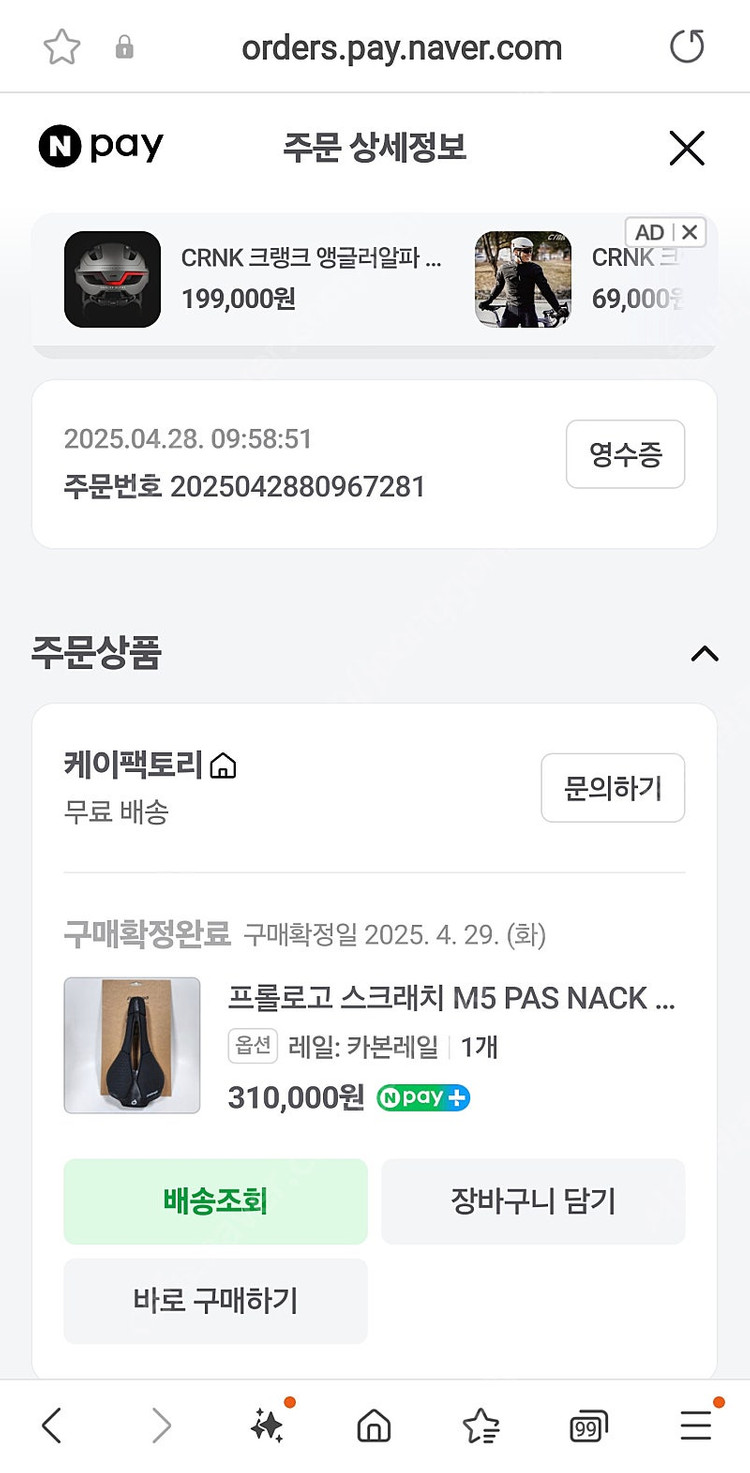Tap 영수증 to view the receipt
Viewport: 750px width, 1473px height.
(625, 454)
